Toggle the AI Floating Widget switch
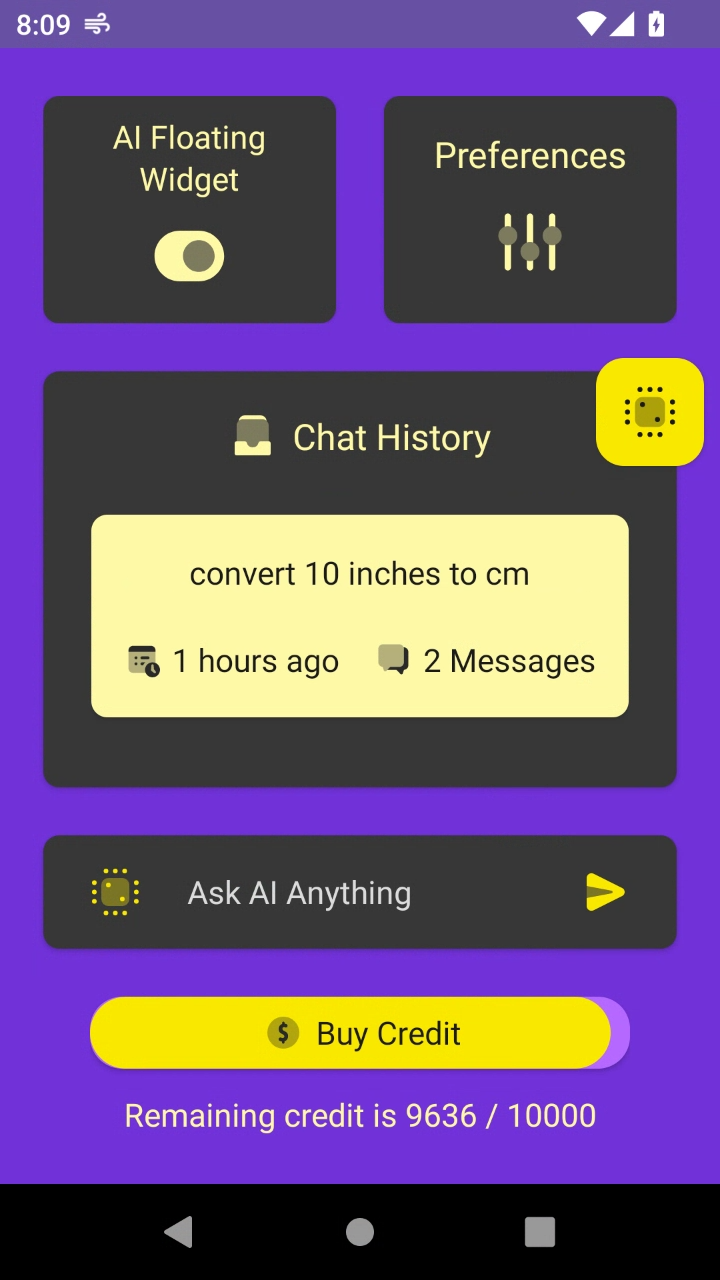Viewport: 720px width, 1280px height. click(x=189, y=256)
